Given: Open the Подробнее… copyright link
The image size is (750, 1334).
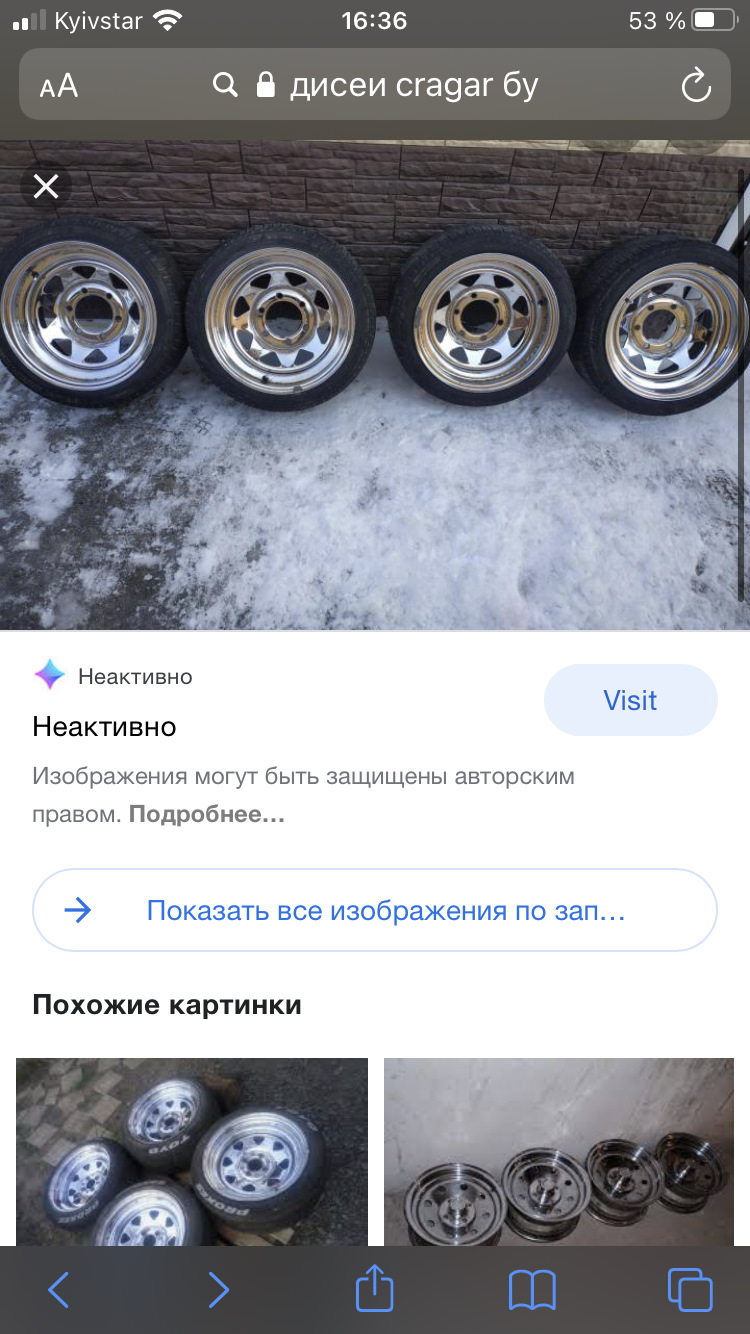Looking at the screenshot, I should 207,814.
